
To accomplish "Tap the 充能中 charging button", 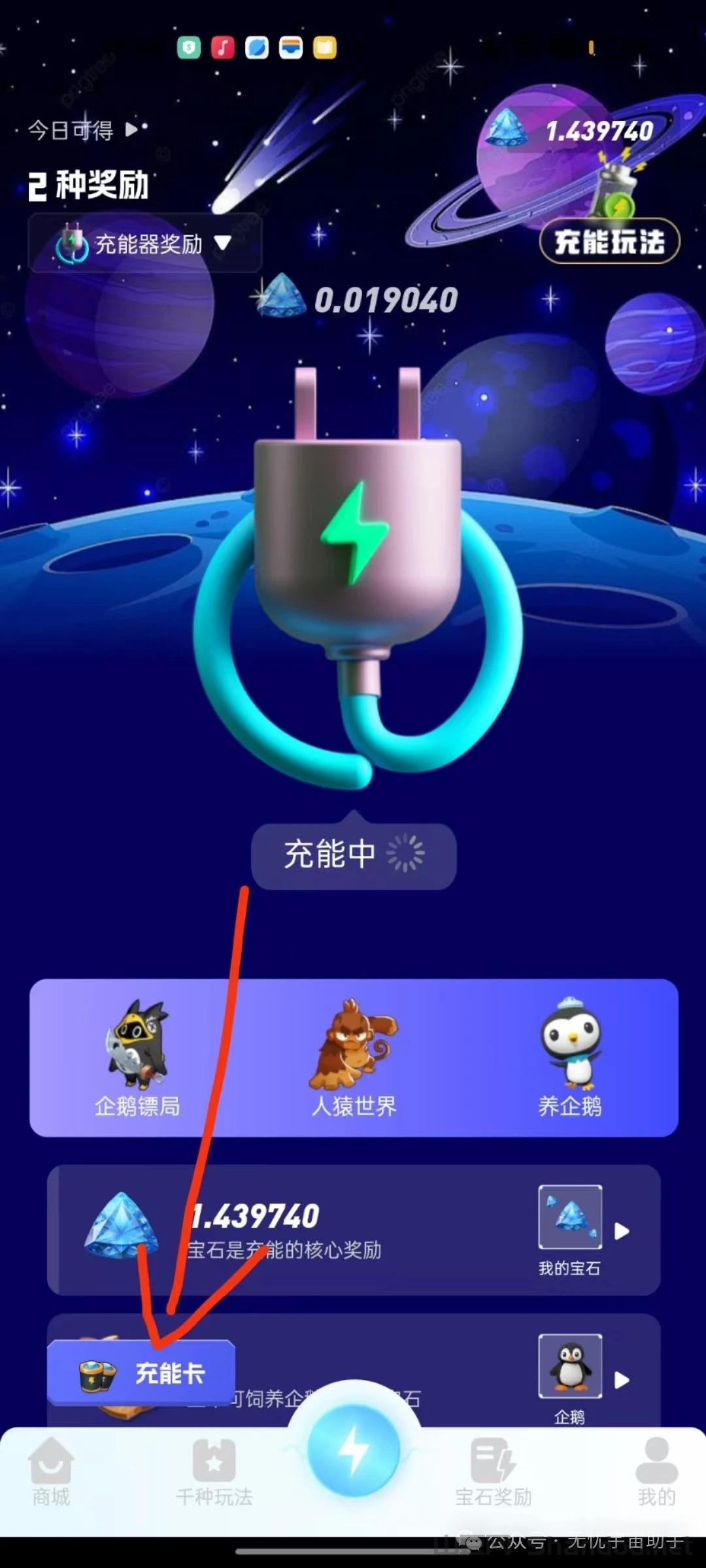I will click(x=354, y=855).
